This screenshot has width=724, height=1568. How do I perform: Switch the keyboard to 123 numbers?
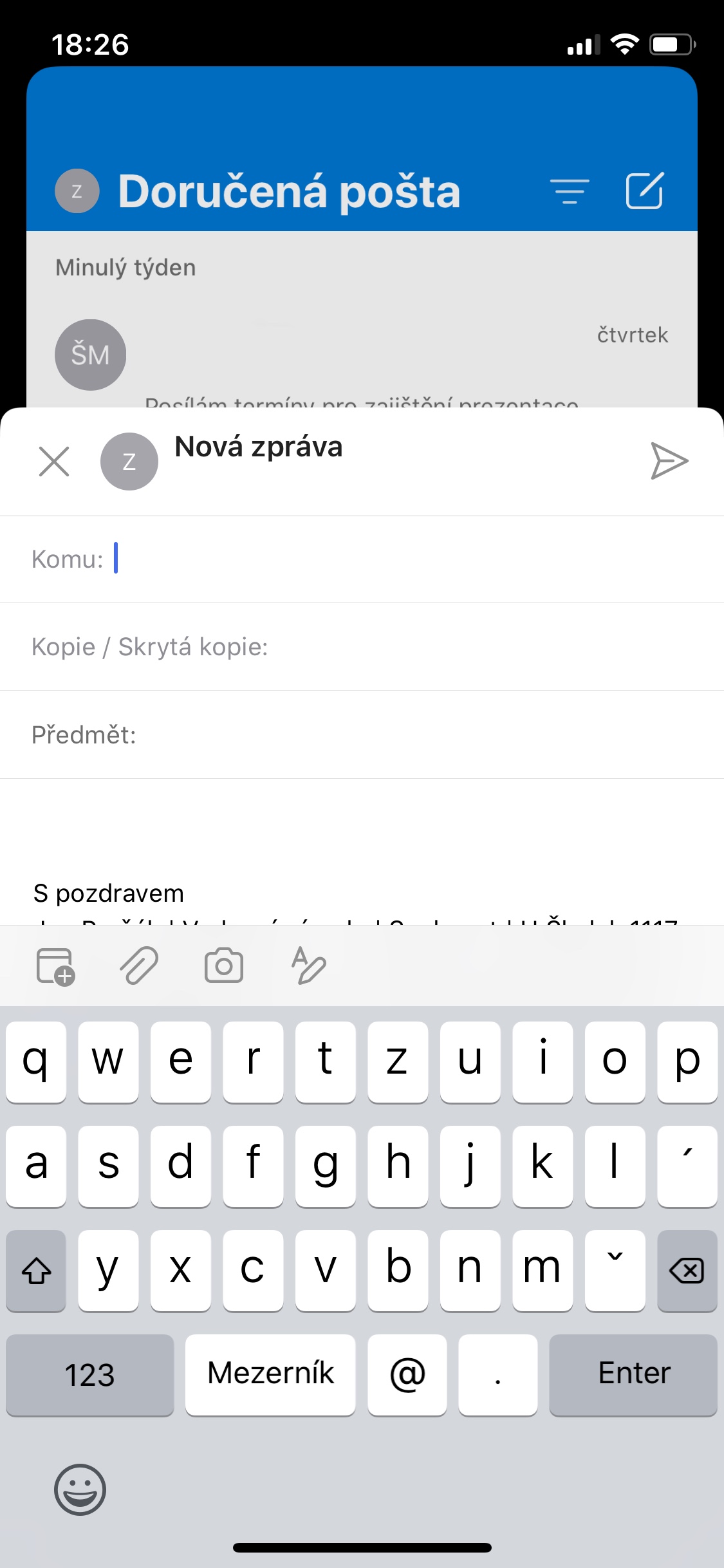click(x=89, y=1375)
